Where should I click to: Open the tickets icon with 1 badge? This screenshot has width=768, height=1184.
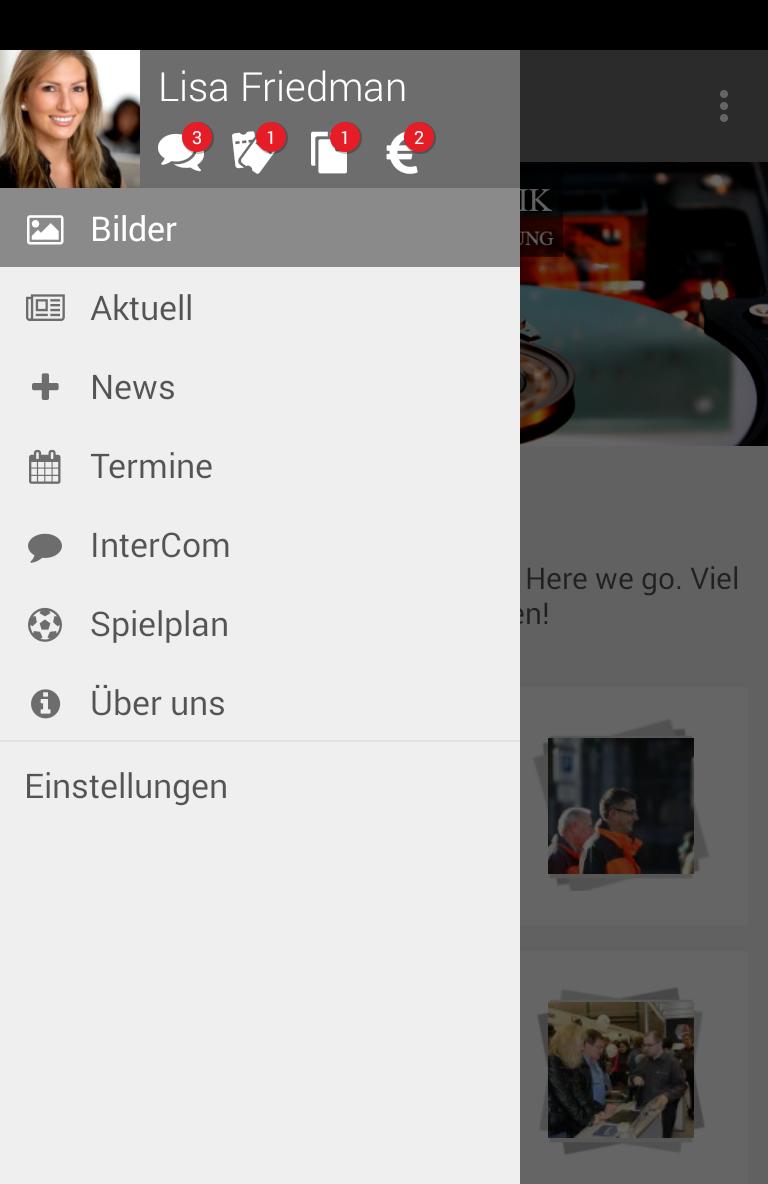(x=254, y=152)
